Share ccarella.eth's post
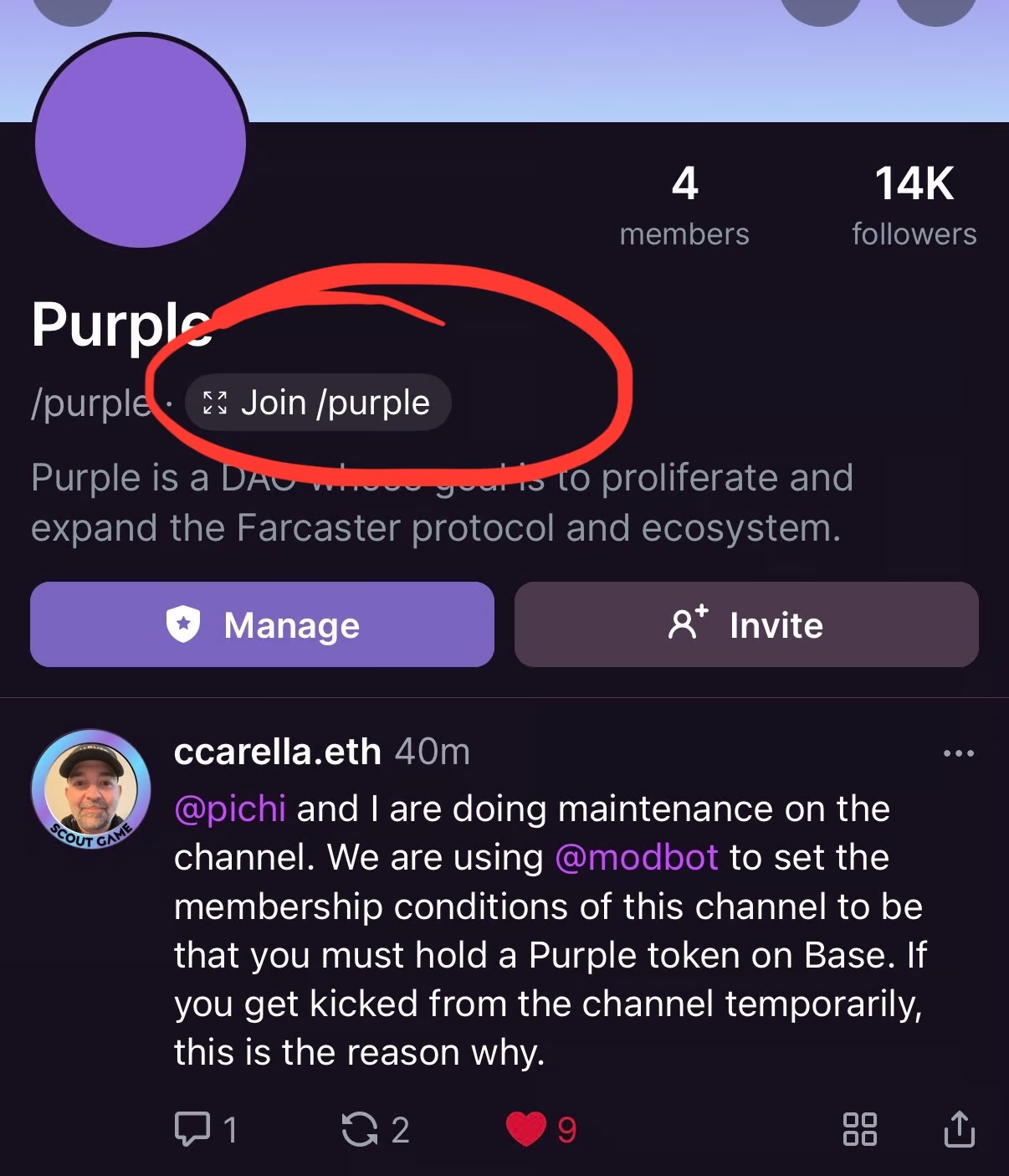 (959, 1129)
